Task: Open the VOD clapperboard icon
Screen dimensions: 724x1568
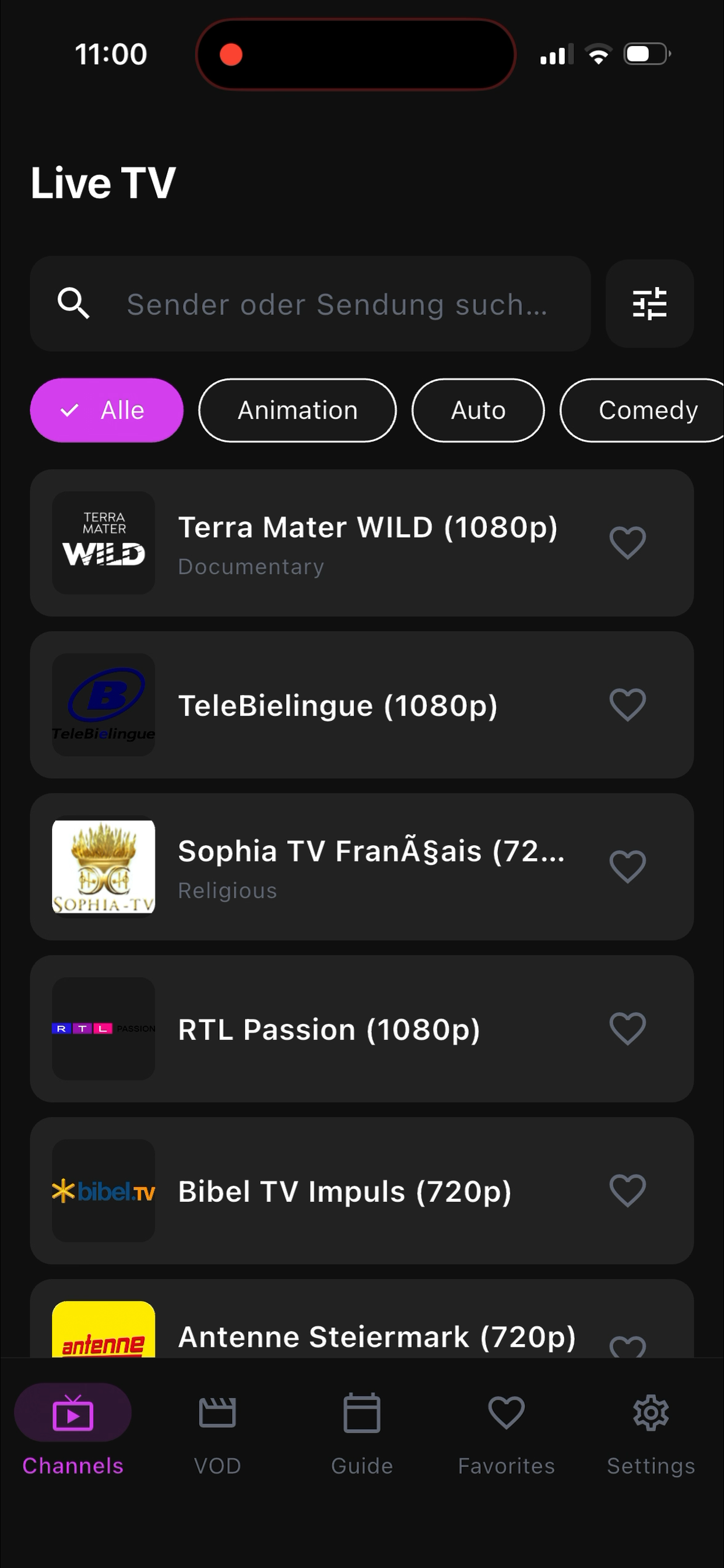Action: tap(217, 1413)
